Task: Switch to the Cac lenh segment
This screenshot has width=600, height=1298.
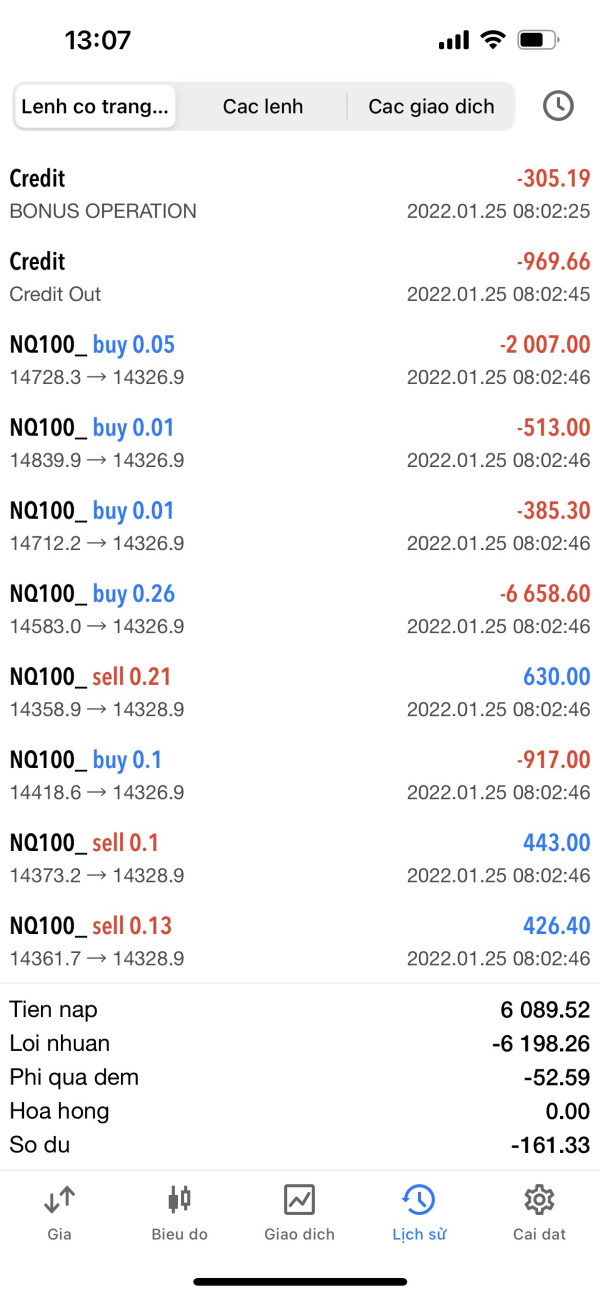Action: (x=263, y=107)
